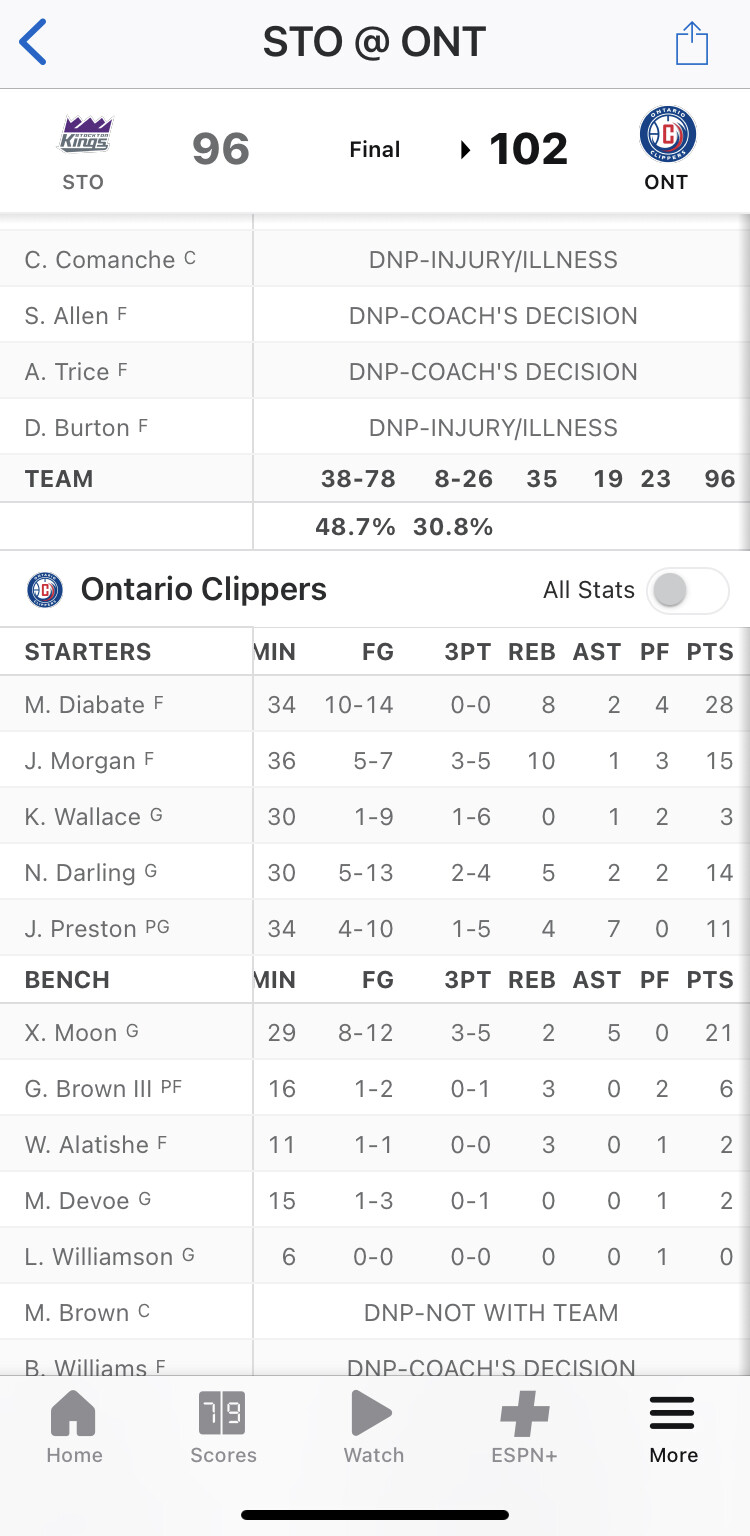This screenshot has width=750, height=1536.
Task: Go to the Watch tab
Action: [373, 1428]
